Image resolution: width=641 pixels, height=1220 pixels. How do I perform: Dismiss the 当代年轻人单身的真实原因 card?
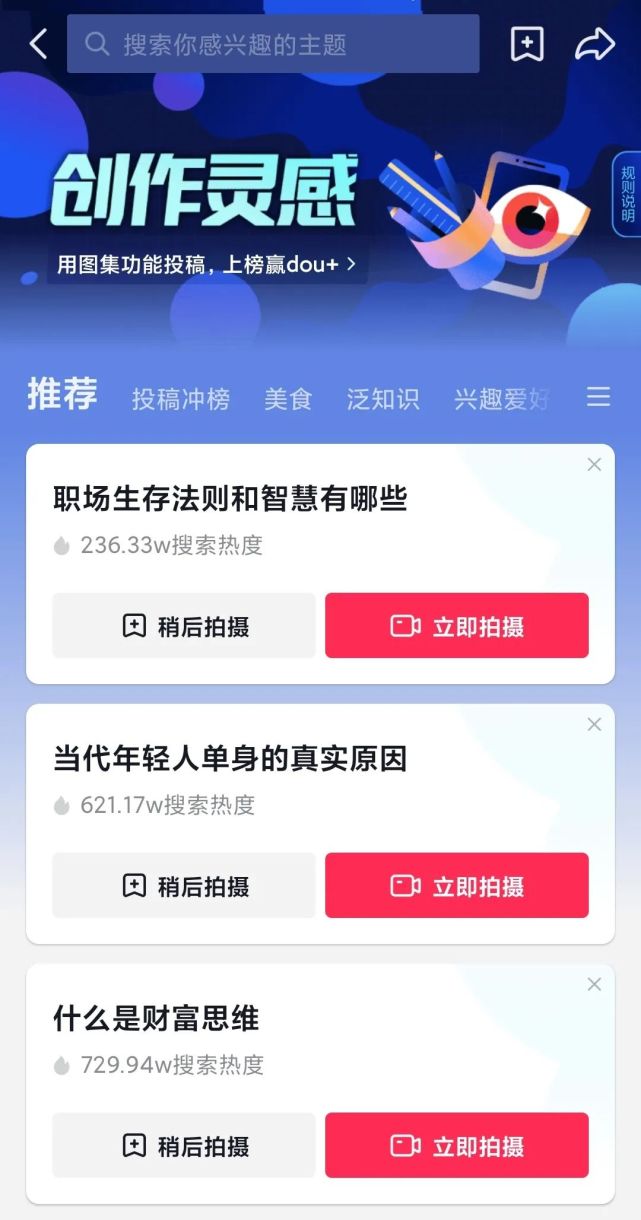click(594, 724)
